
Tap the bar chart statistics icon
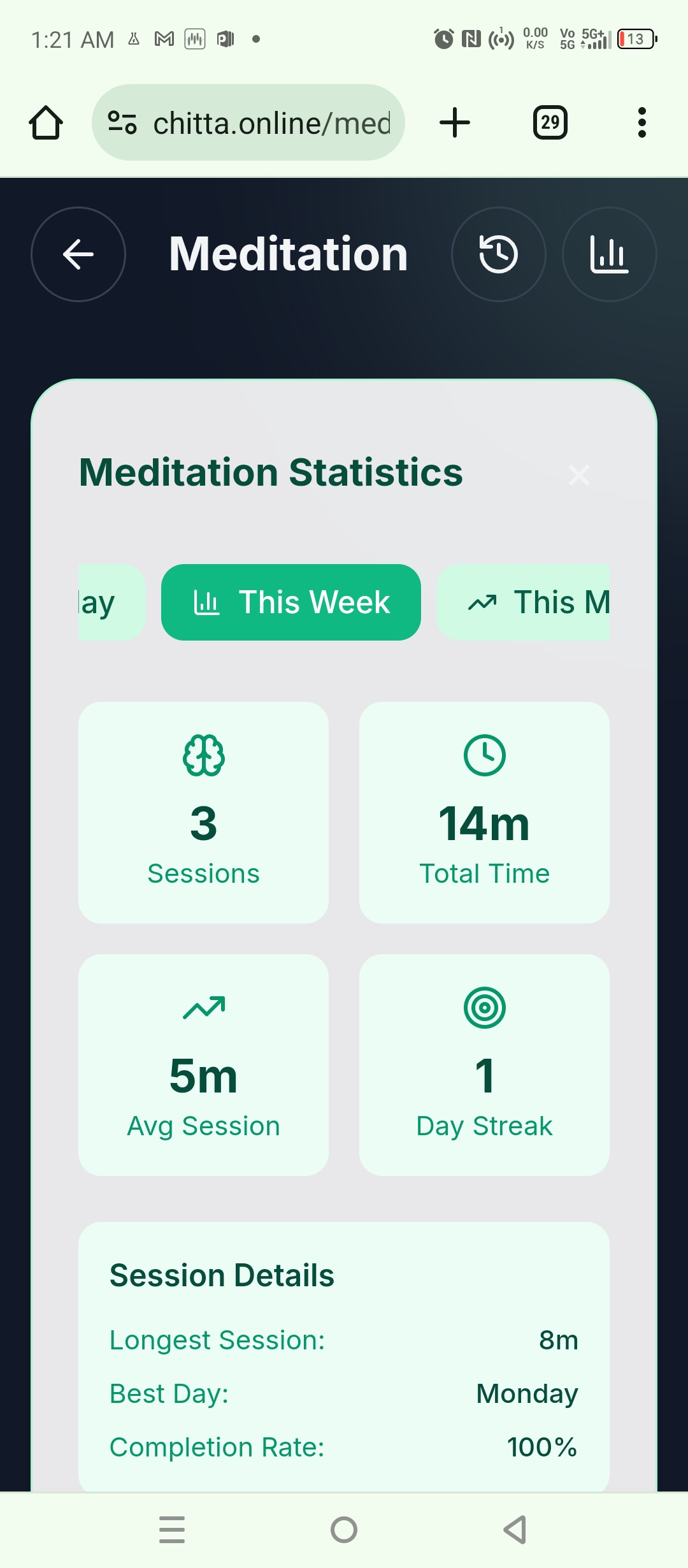pyautogui.click(x=609, y=254)
